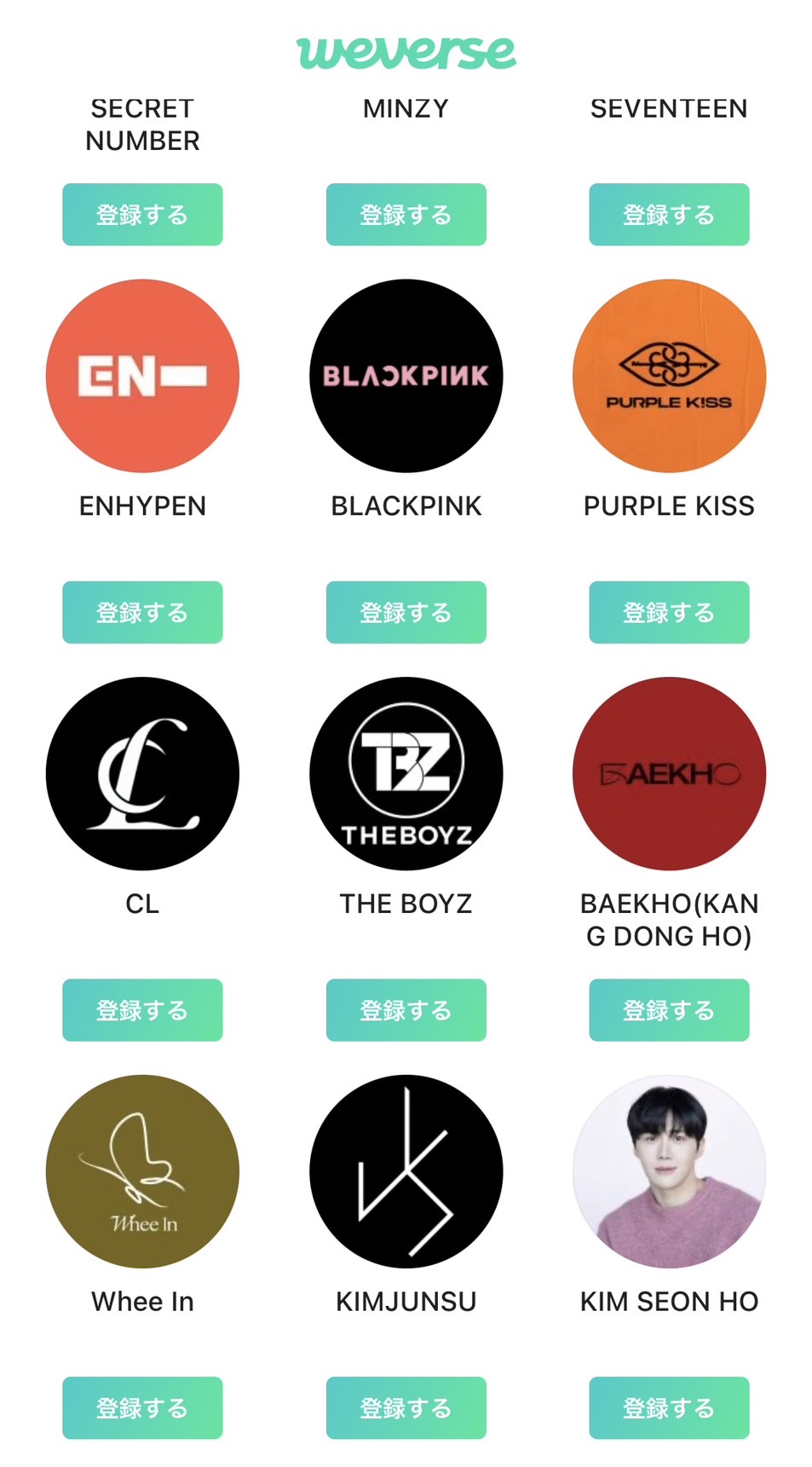Tap 登録する under PURPLE KISS
Screen dimensions: 812x1467
click(669, 612)
